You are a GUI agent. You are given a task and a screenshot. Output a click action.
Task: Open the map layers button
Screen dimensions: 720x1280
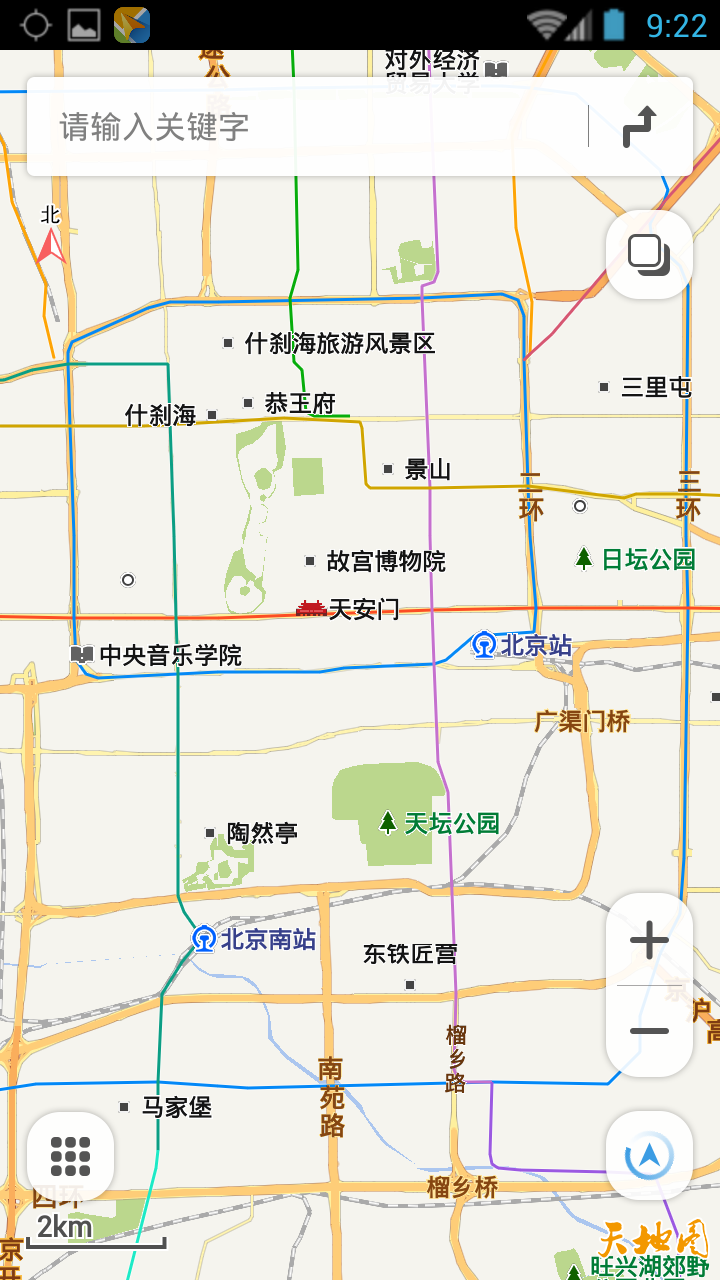649,254
